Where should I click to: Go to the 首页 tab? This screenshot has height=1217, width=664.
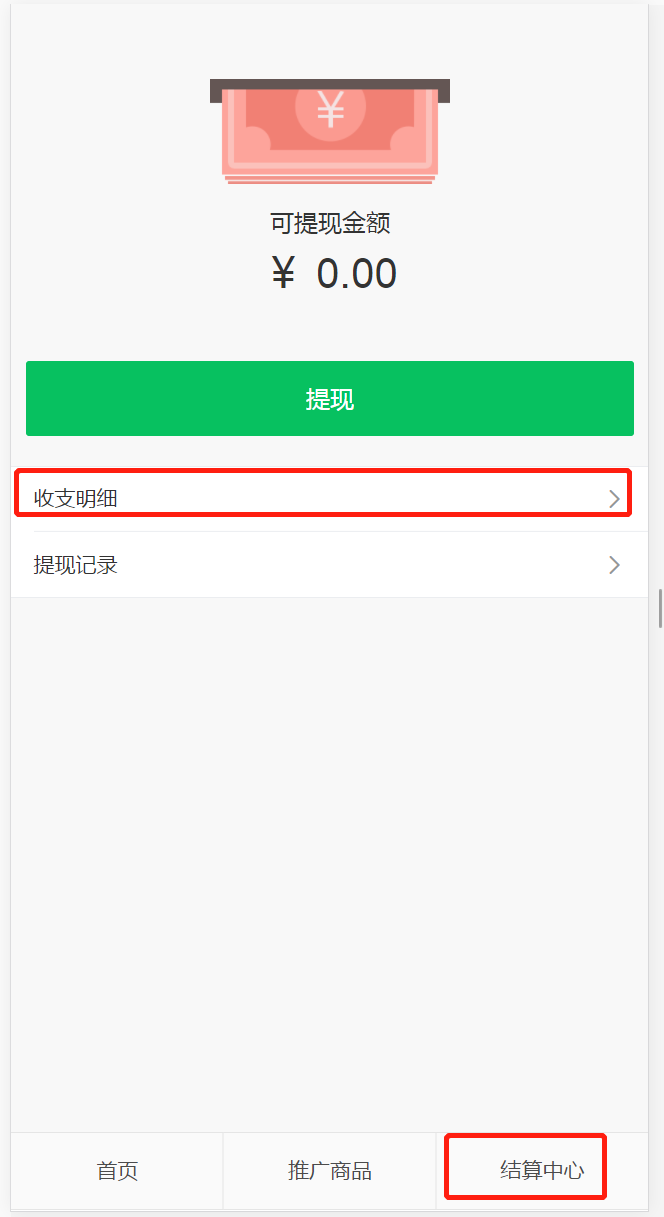point(117,1170)
